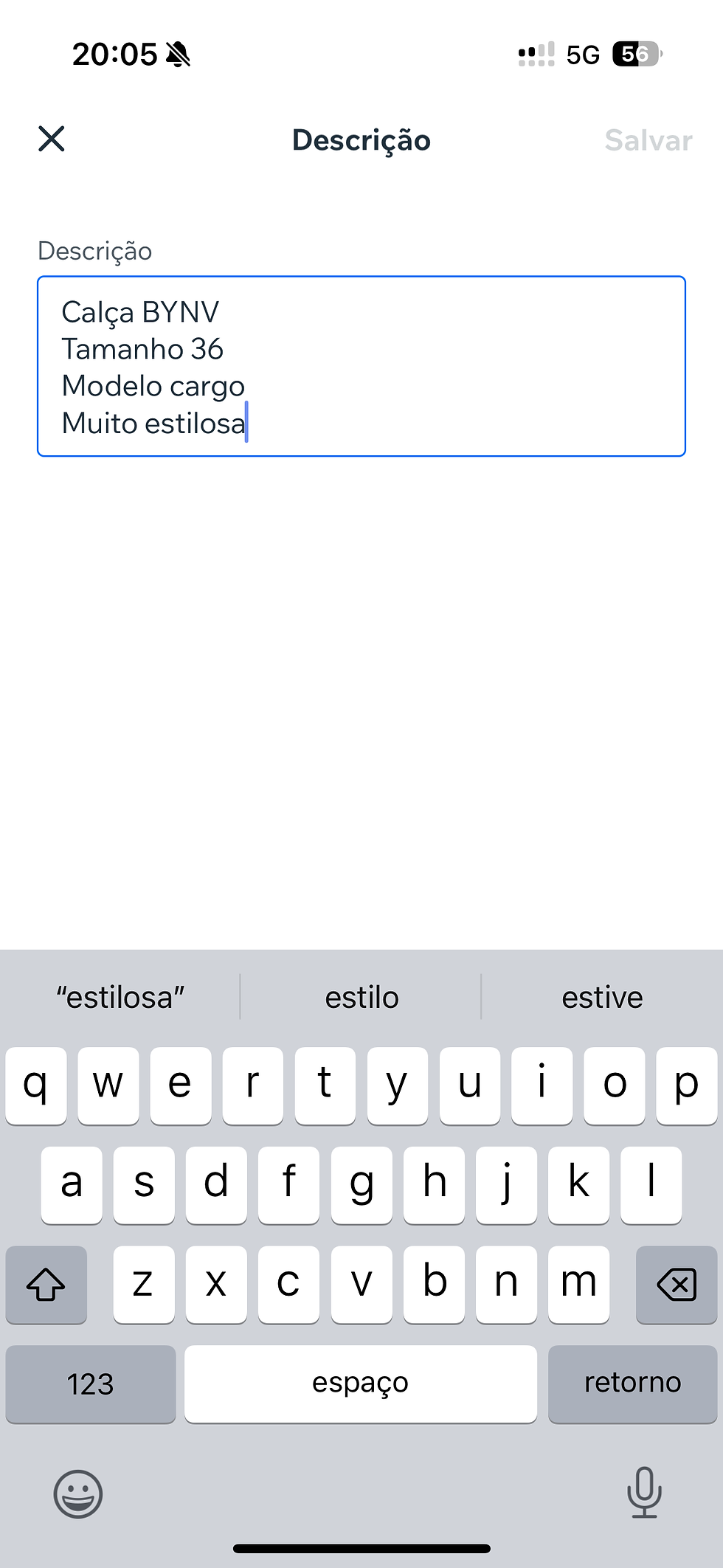The width and height of the screenshot is (723, 1568).
Task: Start dictation with the microphone
Action: pos(644,1493)
